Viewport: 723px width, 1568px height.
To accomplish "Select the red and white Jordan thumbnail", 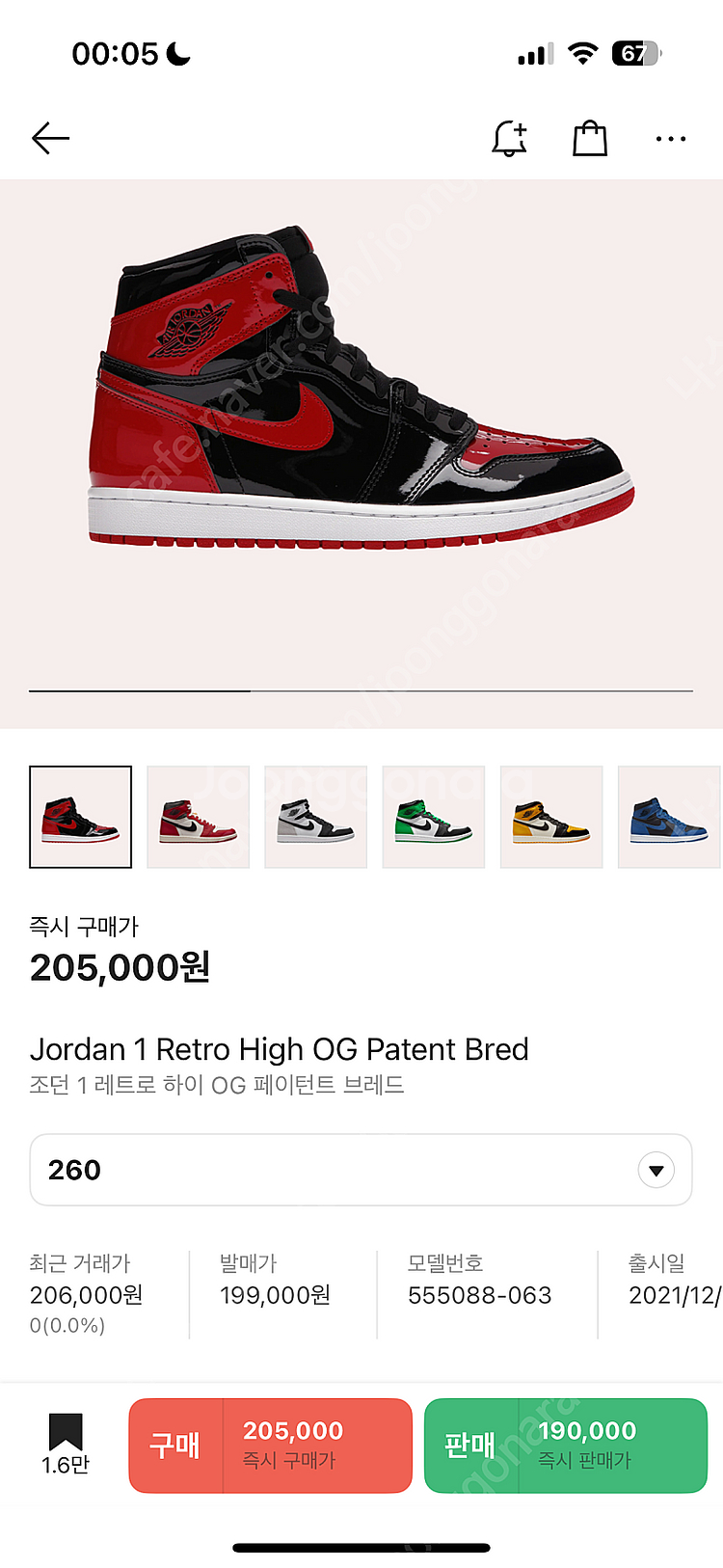I will point(198,817).
